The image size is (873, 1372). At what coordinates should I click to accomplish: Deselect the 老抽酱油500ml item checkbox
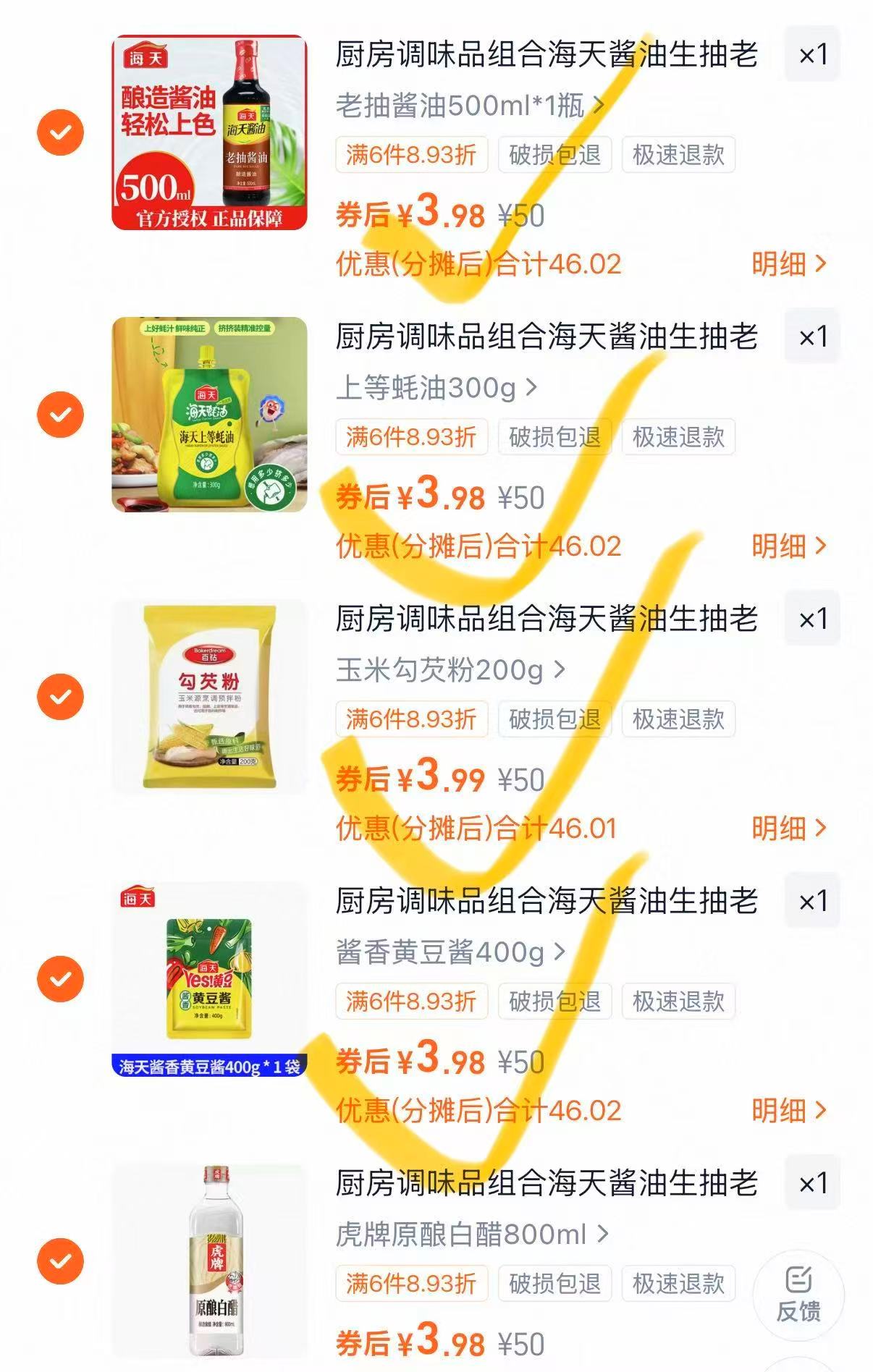(62, 130)
